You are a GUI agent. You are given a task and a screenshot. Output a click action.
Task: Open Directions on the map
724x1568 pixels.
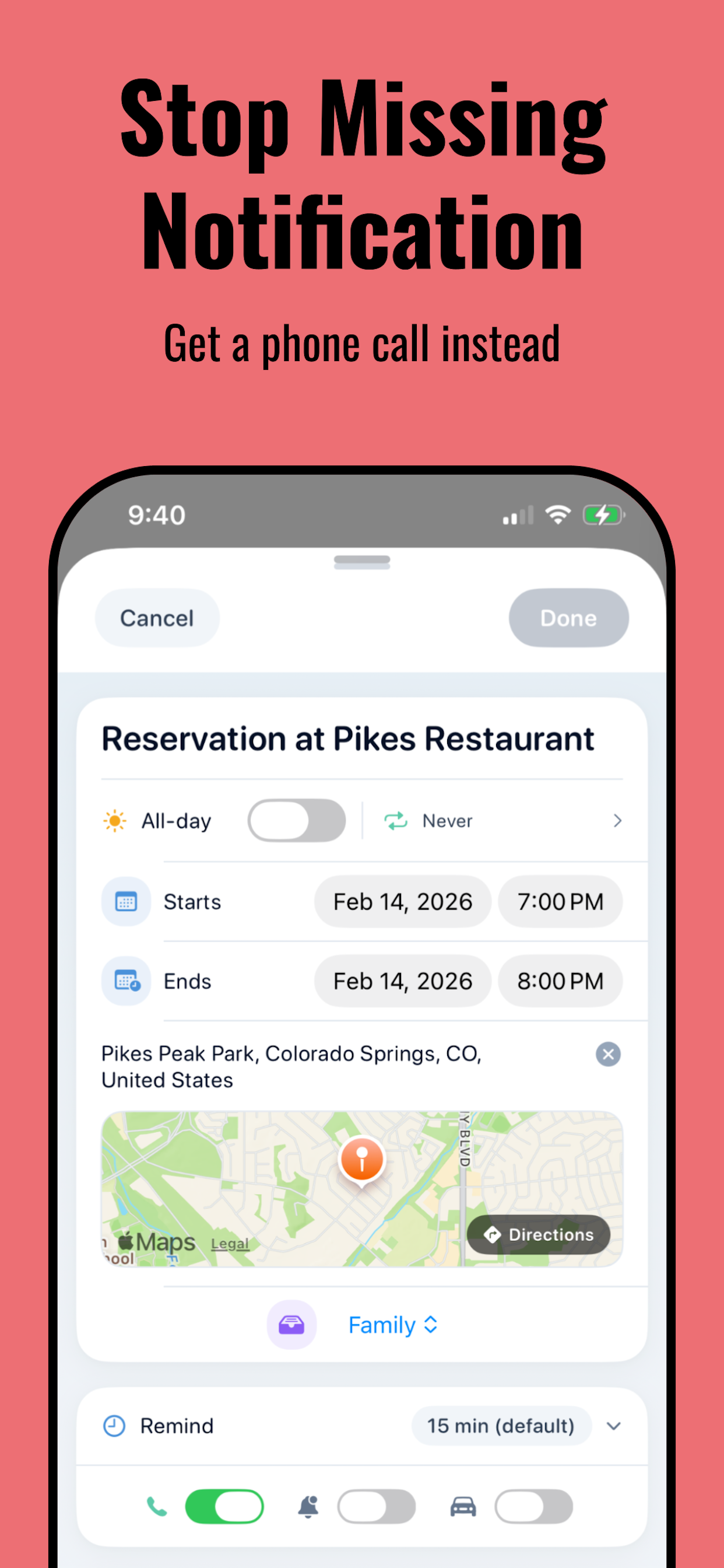(x=538, y=1234)
